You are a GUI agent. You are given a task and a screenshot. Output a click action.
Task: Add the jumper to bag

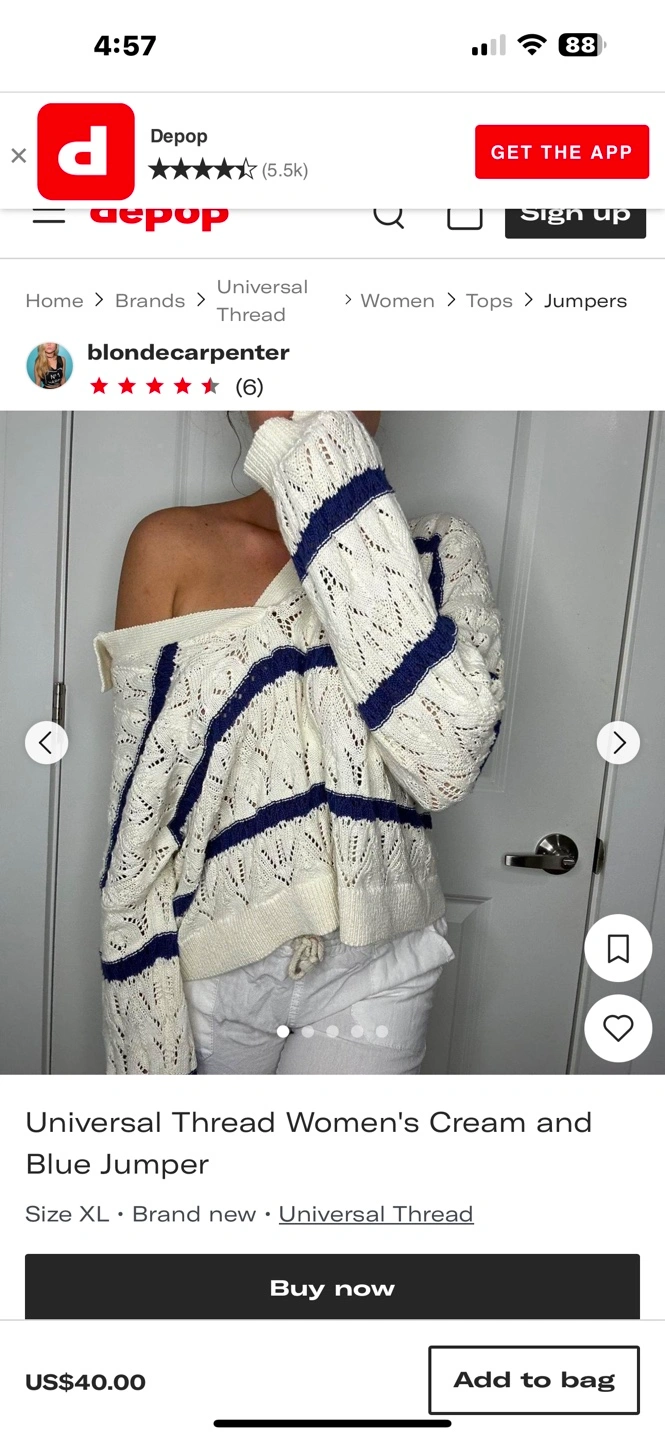pos(534,1380)
